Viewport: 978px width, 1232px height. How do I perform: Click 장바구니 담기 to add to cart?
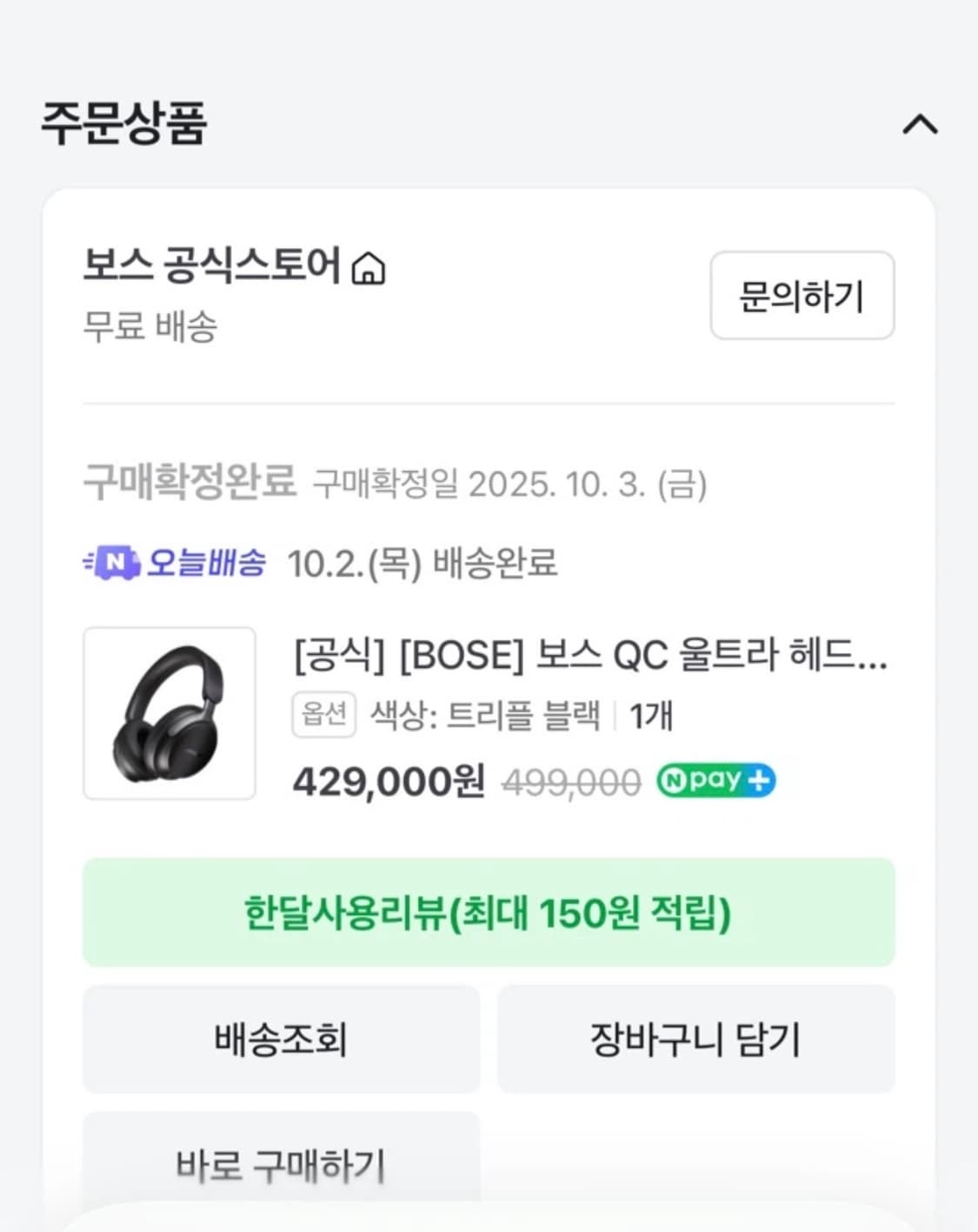tap(695, 1038)
